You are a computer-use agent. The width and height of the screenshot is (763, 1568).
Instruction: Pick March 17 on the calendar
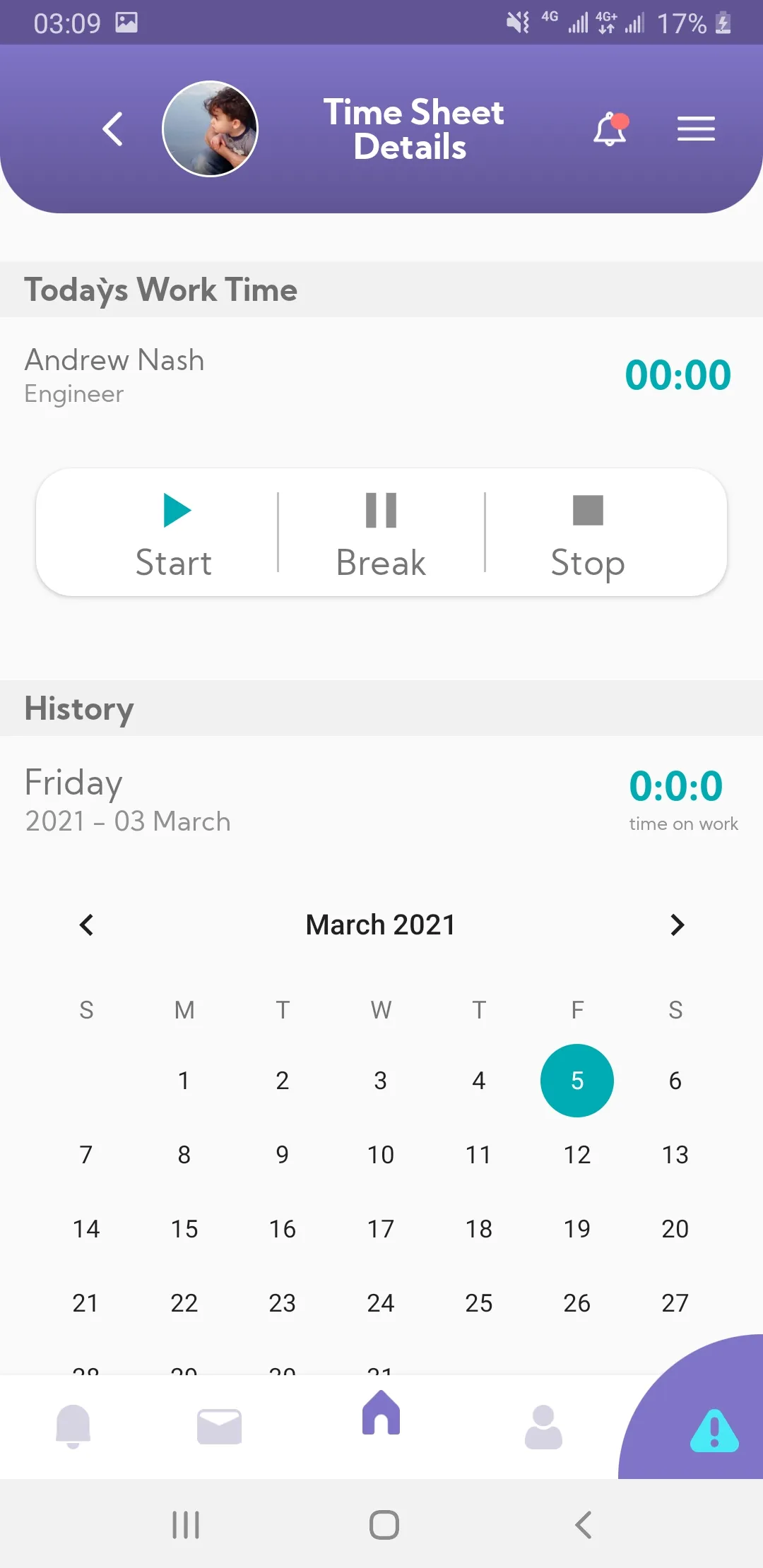click(x=380, y=1229)
